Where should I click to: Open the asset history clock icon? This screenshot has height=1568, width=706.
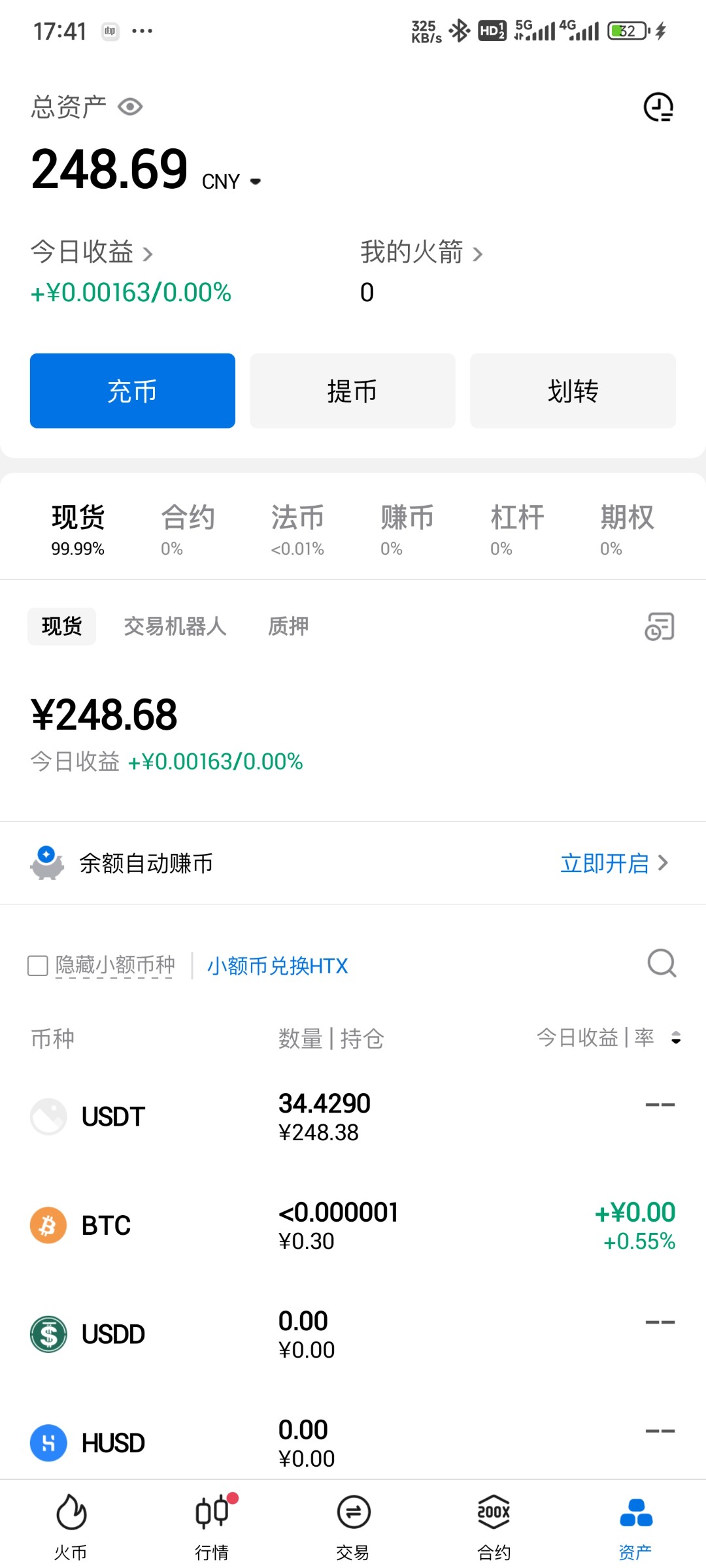coord(658,107)
